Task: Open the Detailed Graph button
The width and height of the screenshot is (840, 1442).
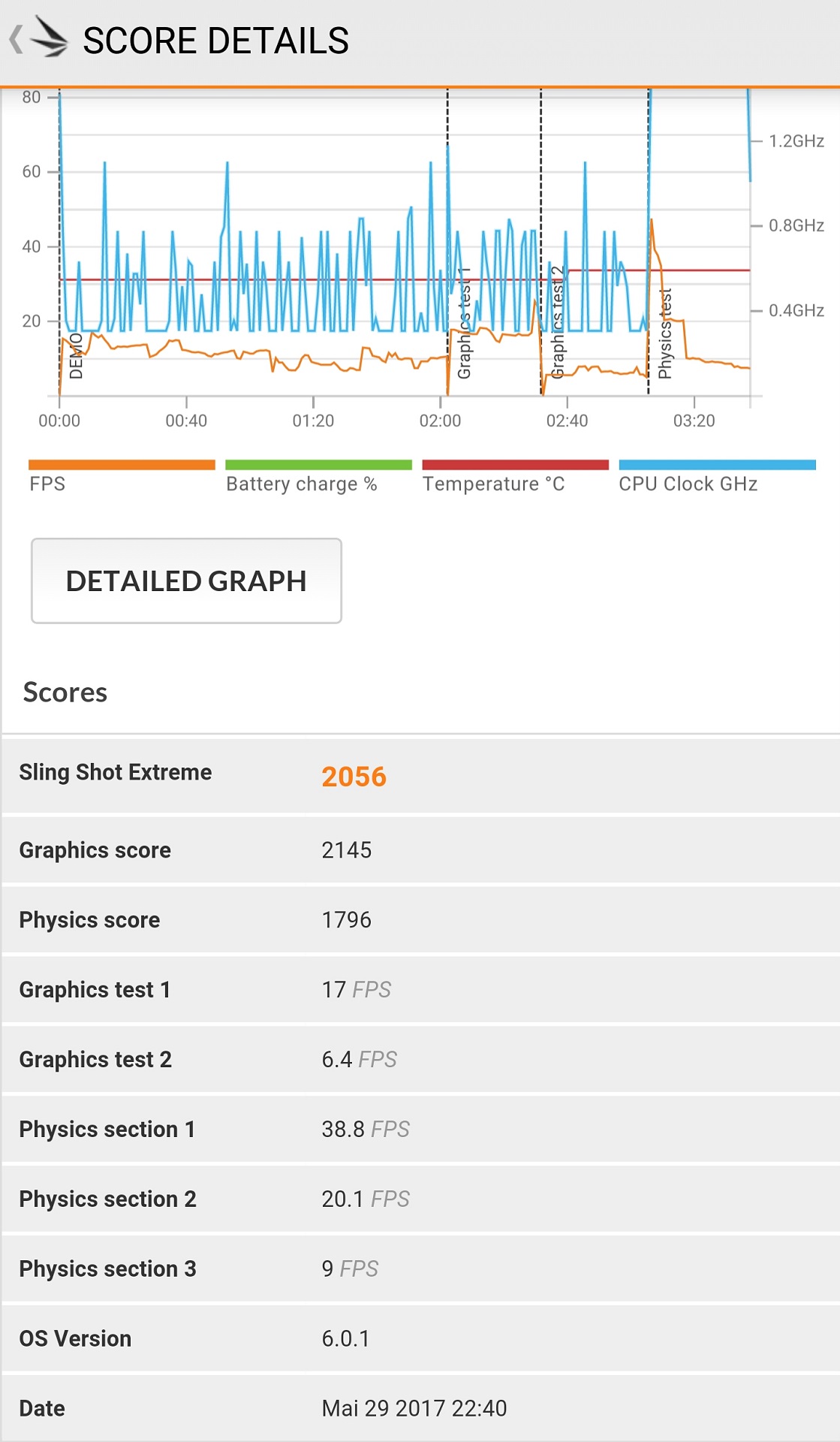Action: click(x=186, y=581)
